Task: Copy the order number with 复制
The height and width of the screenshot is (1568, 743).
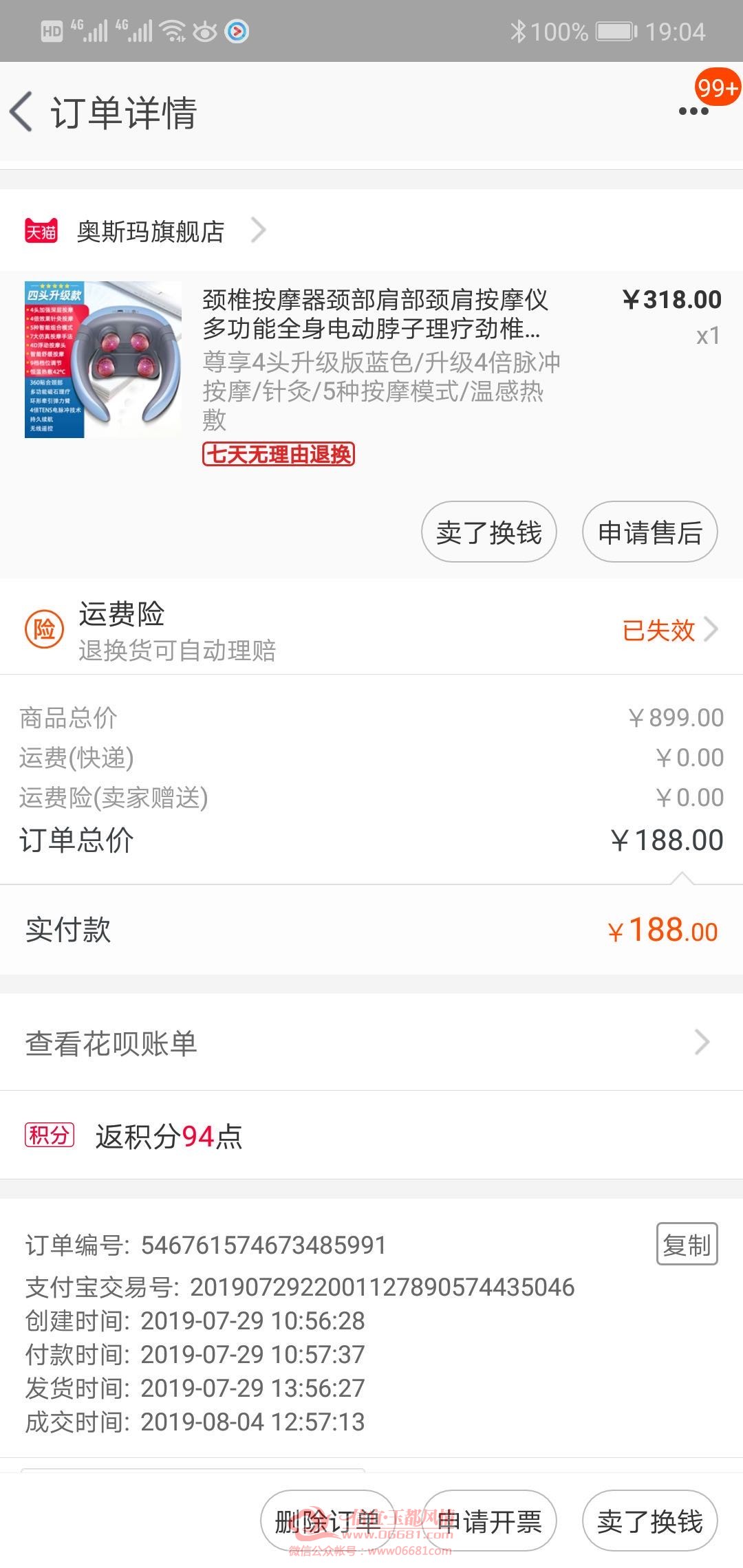Action: pyautogui.click(x=687, y=1243)
